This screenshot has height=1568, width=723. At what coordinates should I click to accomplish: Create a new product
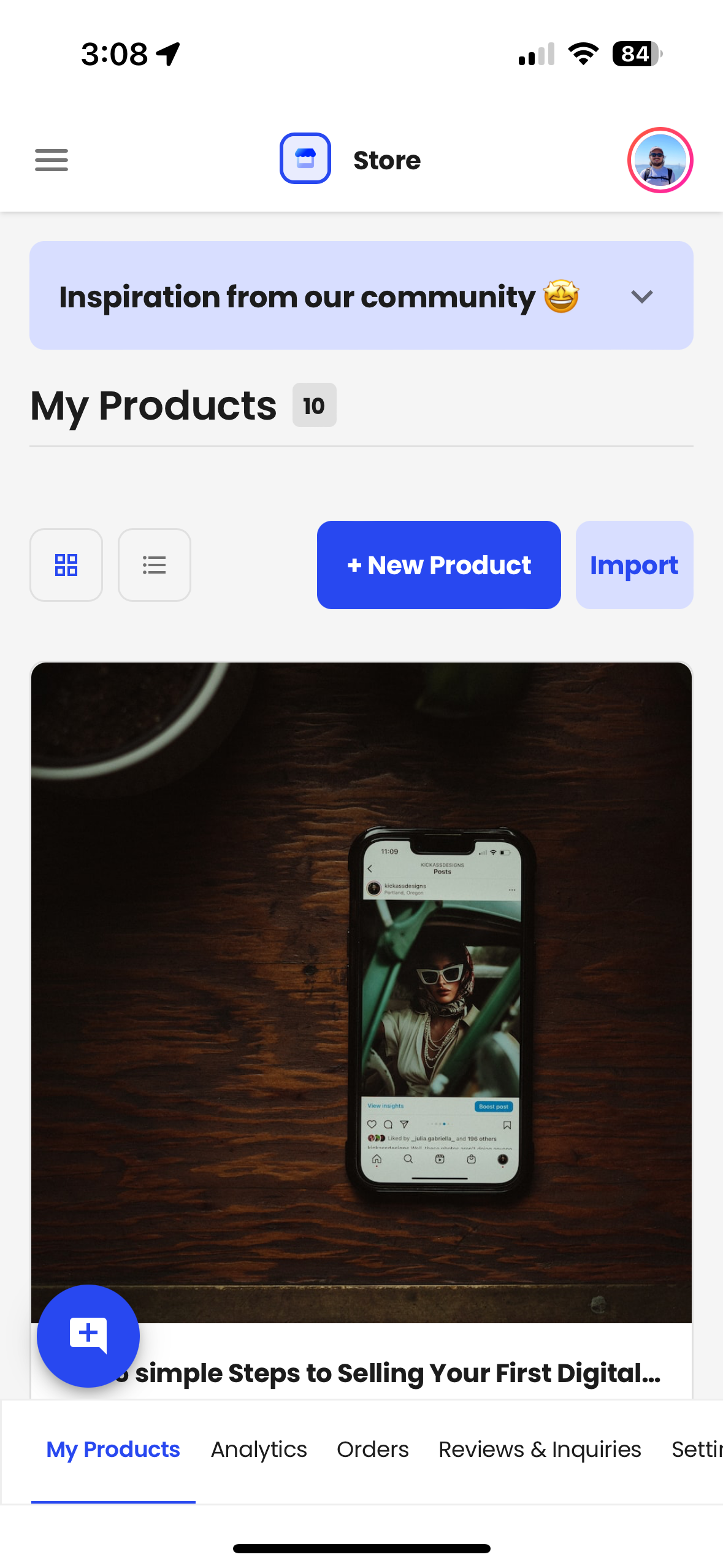439,564
